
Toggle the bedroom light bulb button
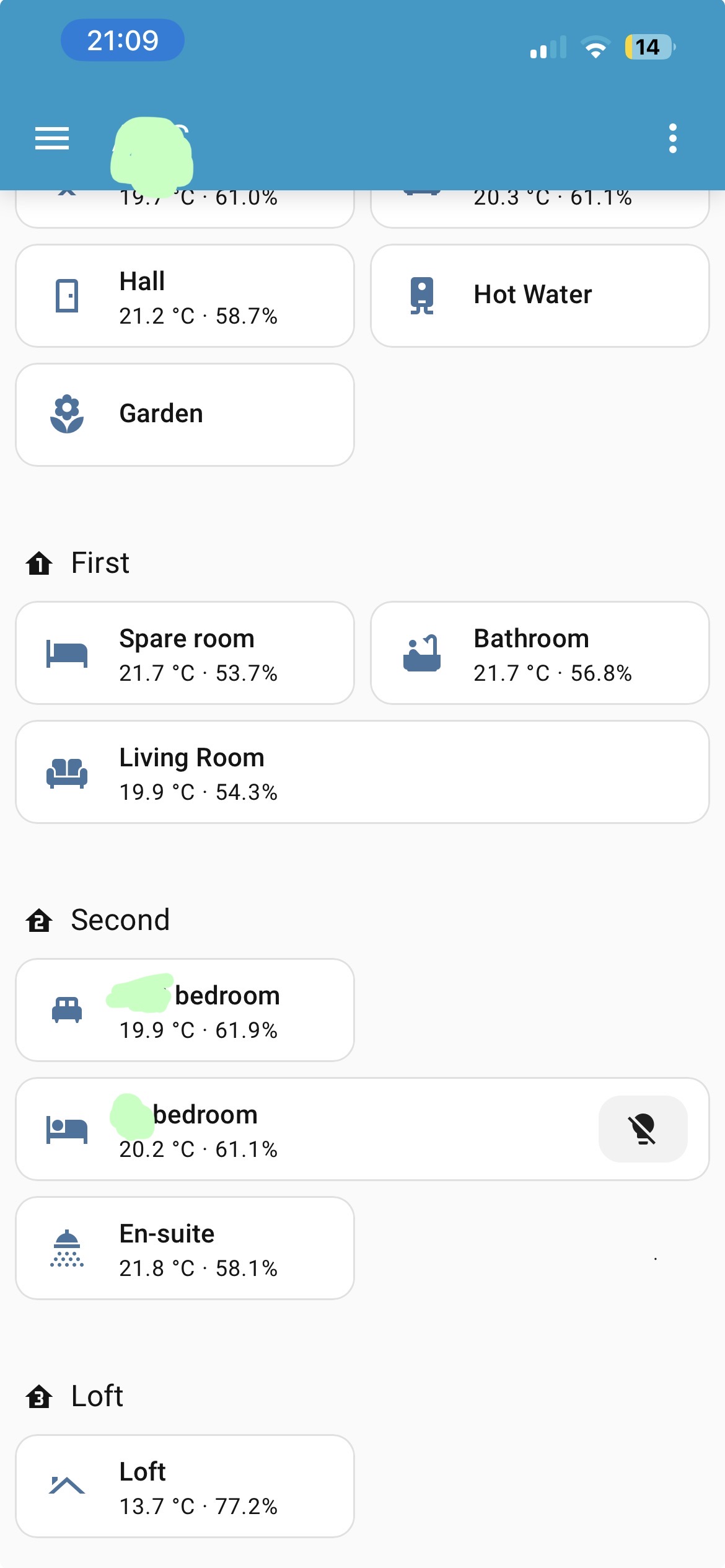643,1129
